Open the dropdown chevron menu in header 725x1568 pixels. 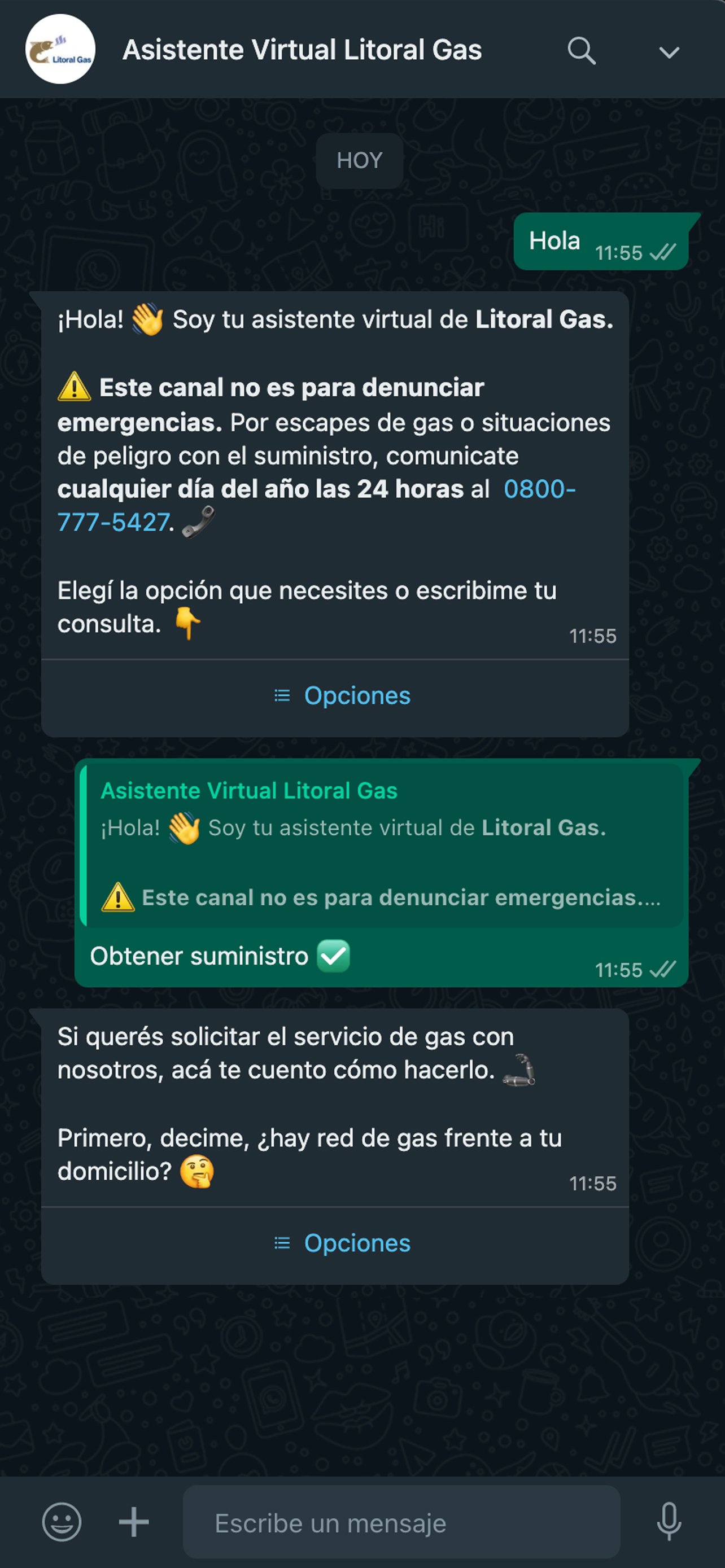[x=669, y=52]
